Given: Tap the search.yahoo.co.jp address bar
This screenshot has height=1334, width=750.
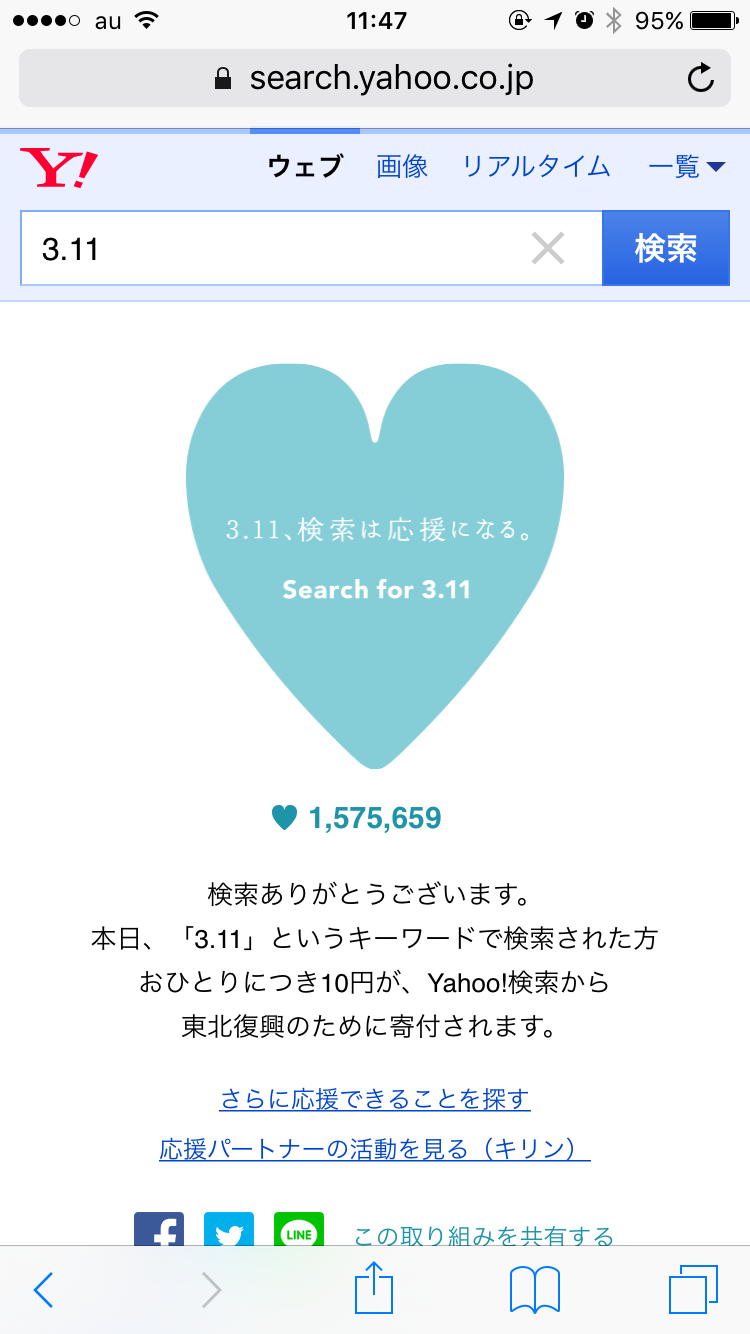Looking at the screenshot, I should pyautogui.click(x=375, y=78).
